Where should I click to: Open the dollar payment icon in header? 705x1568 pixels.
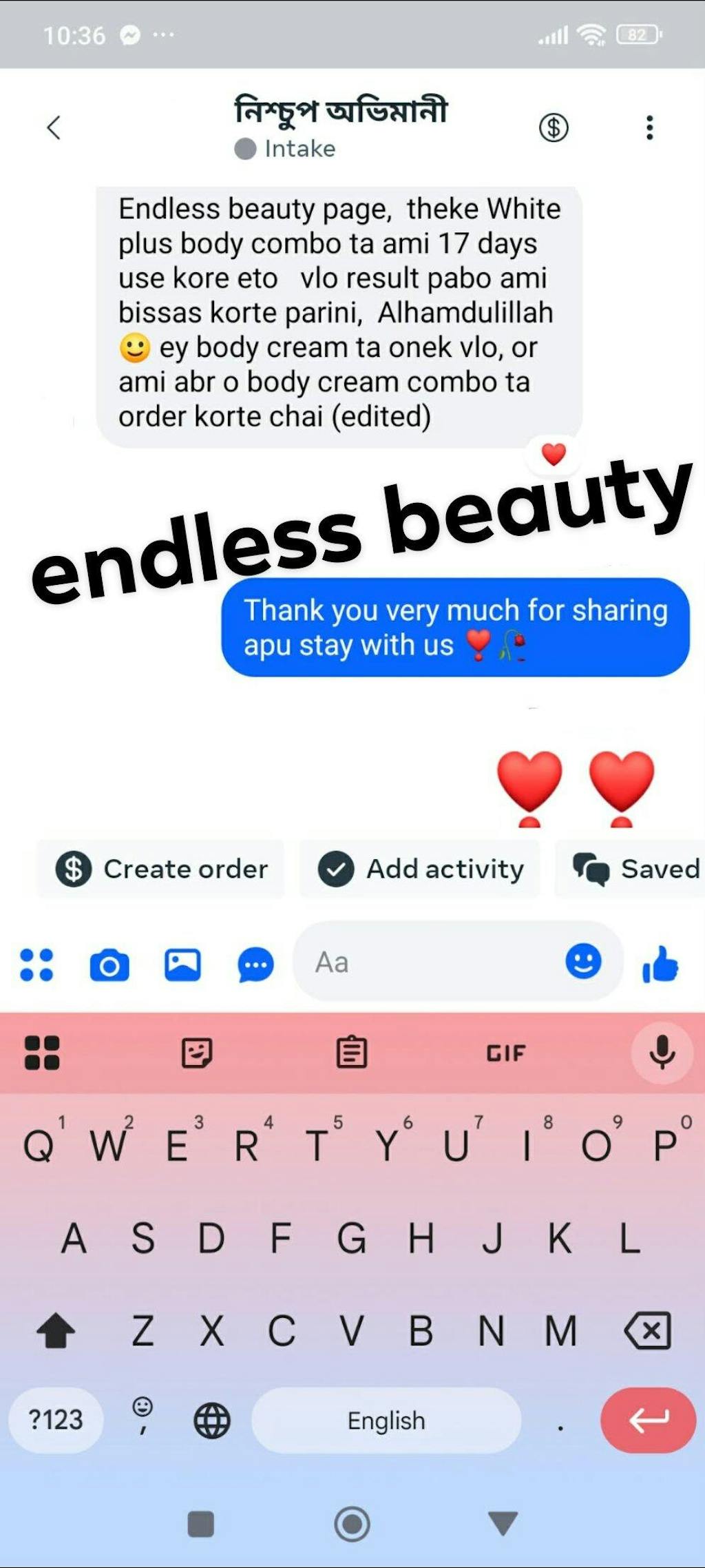coord(554,127)
